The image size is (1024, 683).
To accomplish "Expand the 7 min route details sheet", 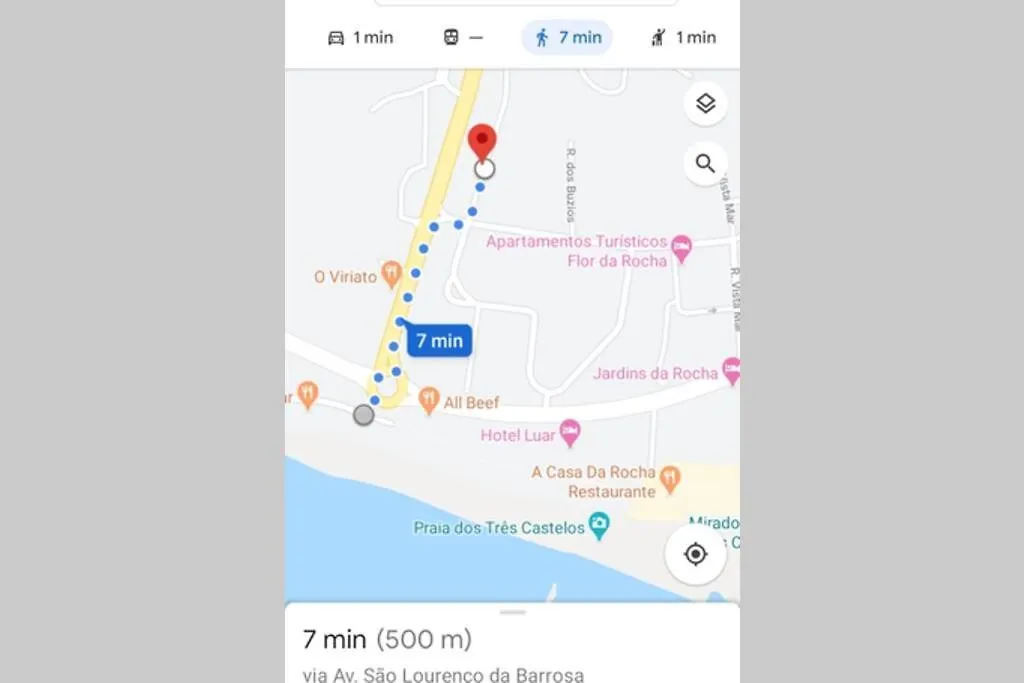I will 512,640.
